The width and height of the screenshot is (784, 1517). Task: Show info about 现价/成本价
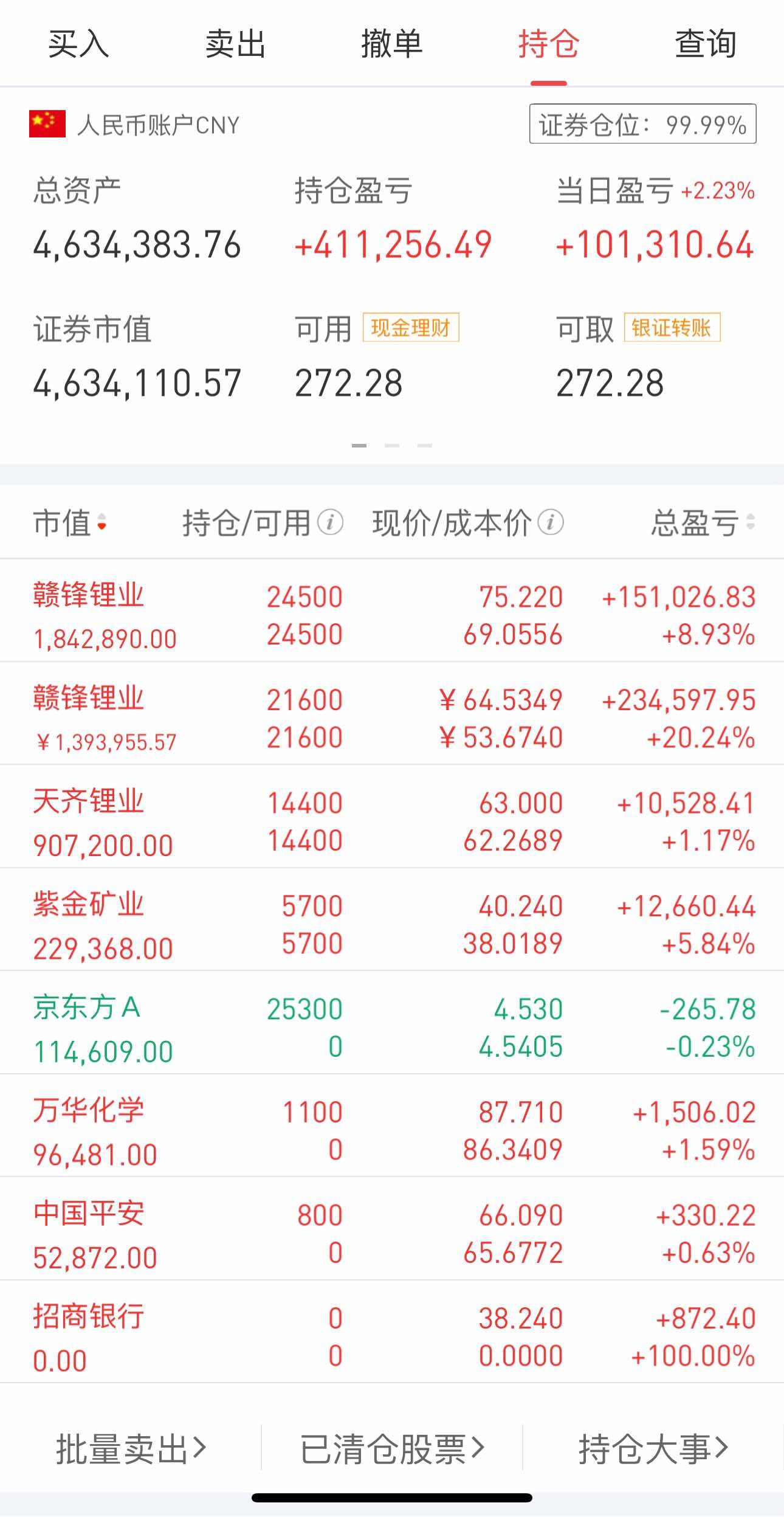point(551,523)
